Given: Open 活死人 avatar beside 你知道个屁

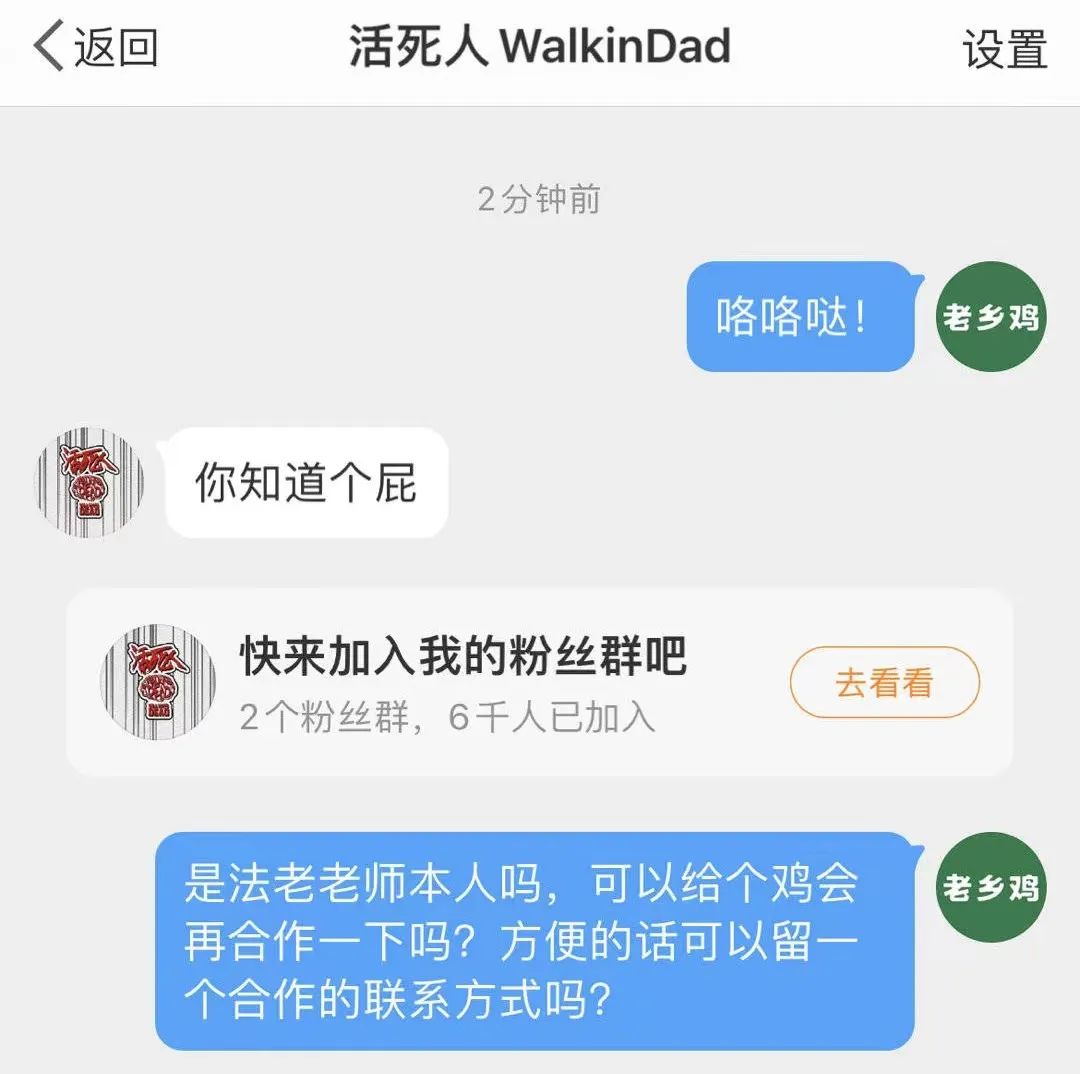Looking at the screenshot, I should pyautogui.click(x=89, y=484).
